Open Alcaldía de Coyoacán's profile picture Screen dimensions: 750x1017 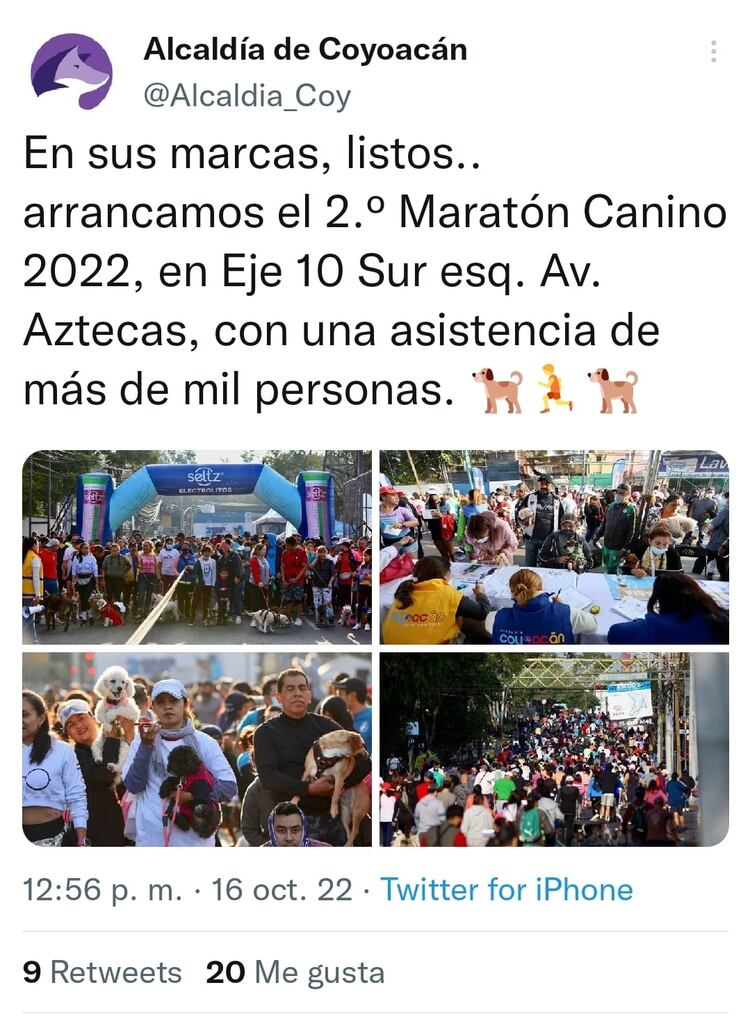coord(71,71)
